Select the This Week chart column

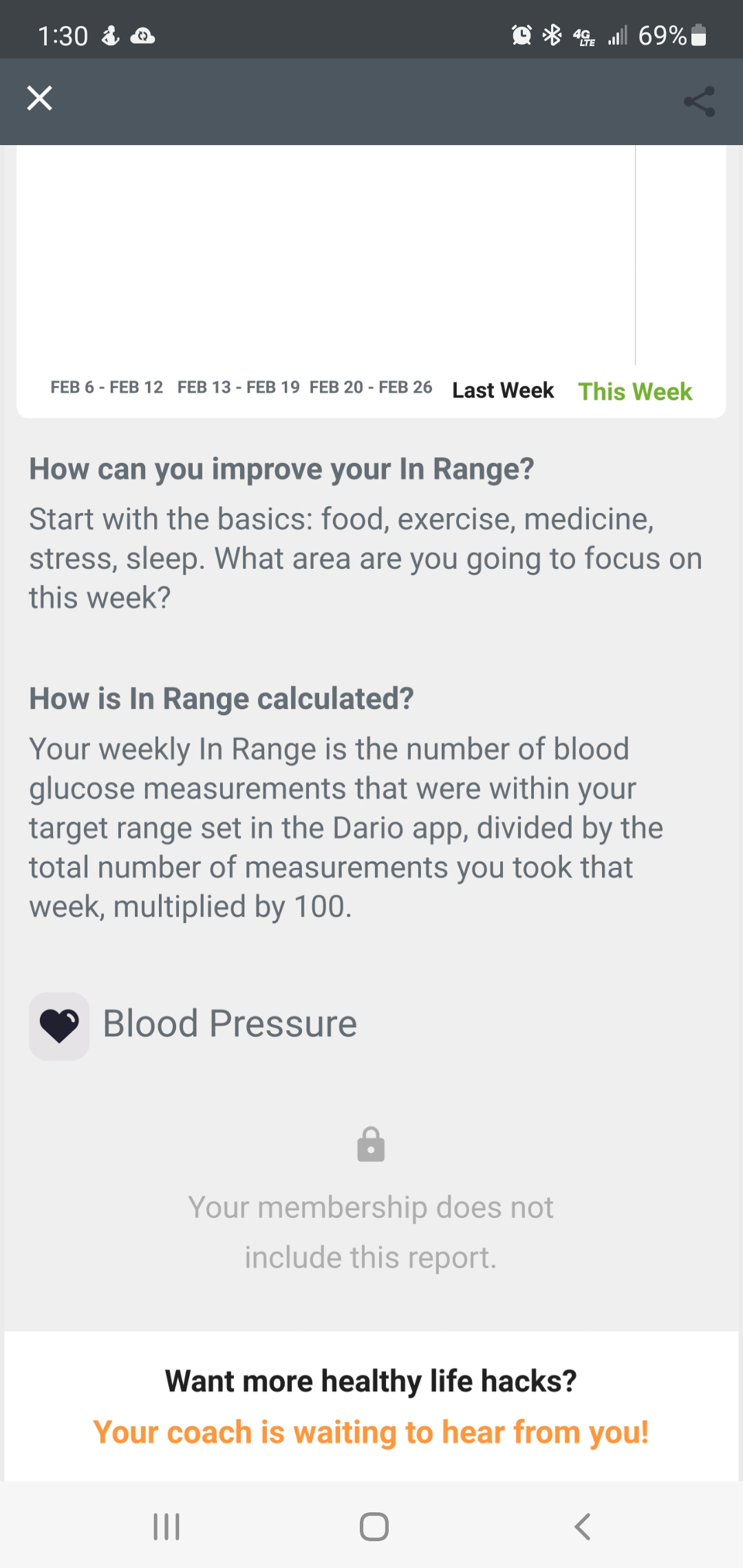(x=635, y=391)
